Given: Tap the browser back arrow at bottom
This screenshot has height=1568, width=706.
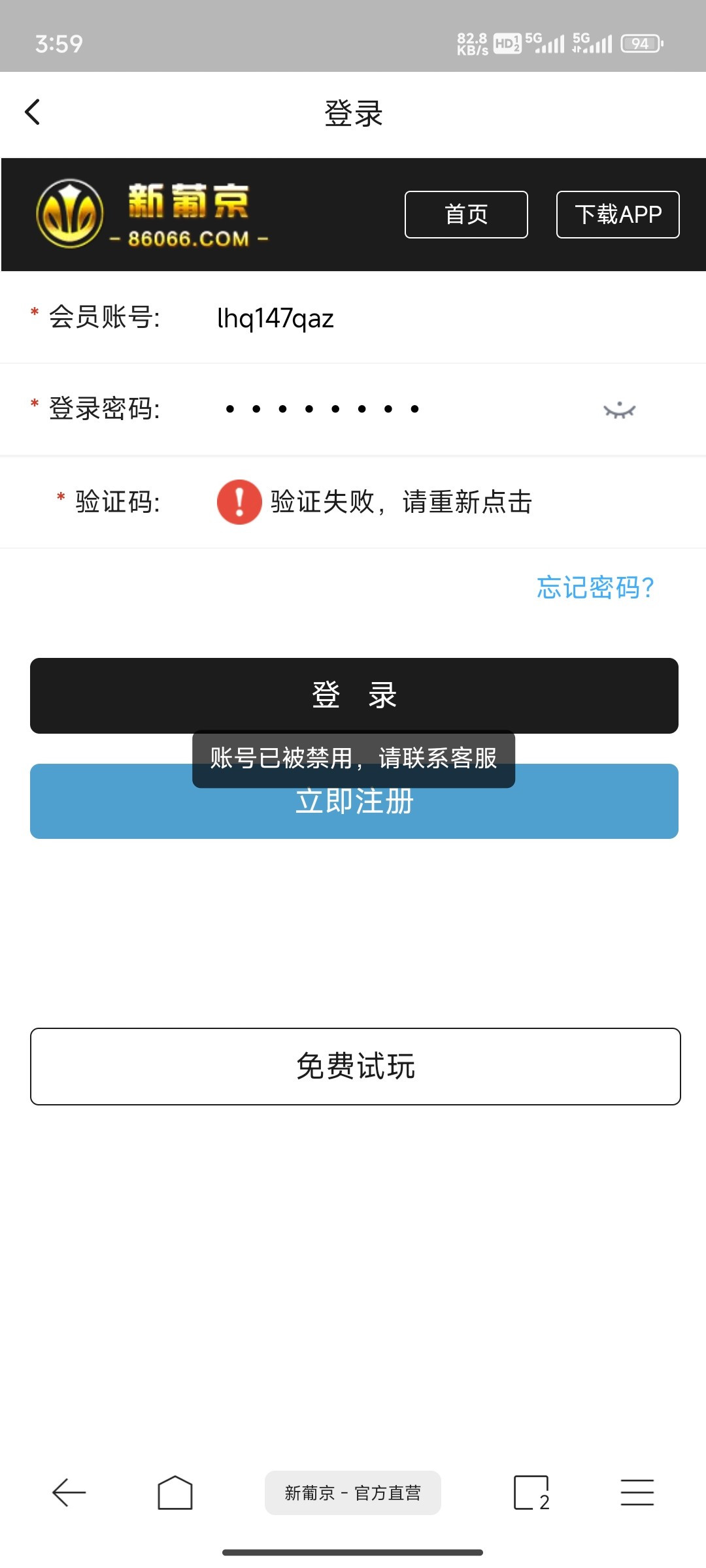Looking at the screenshot, I should click(x=68, y=1493).
